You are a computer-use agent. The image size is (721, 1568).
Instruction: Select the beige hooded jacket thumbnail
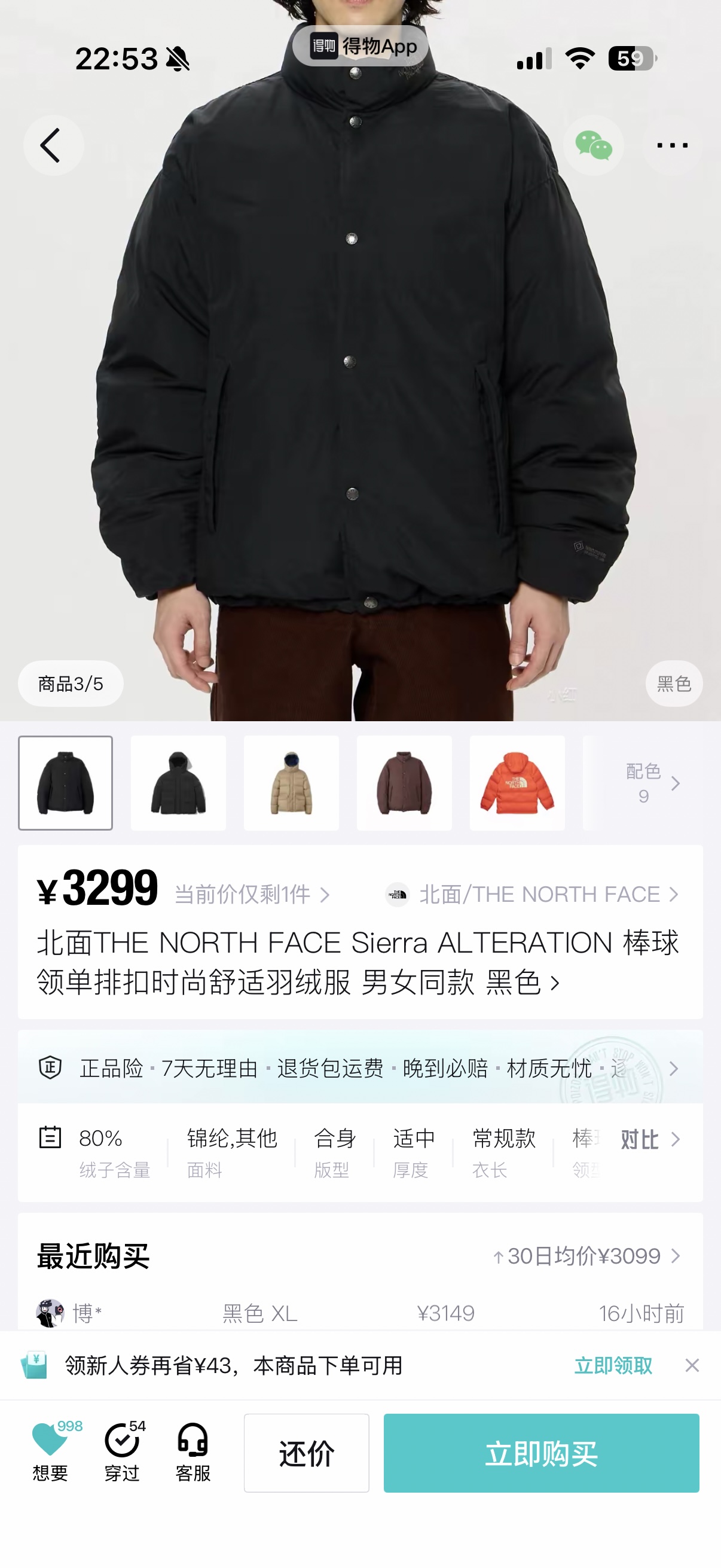click(x=291, y=783)
